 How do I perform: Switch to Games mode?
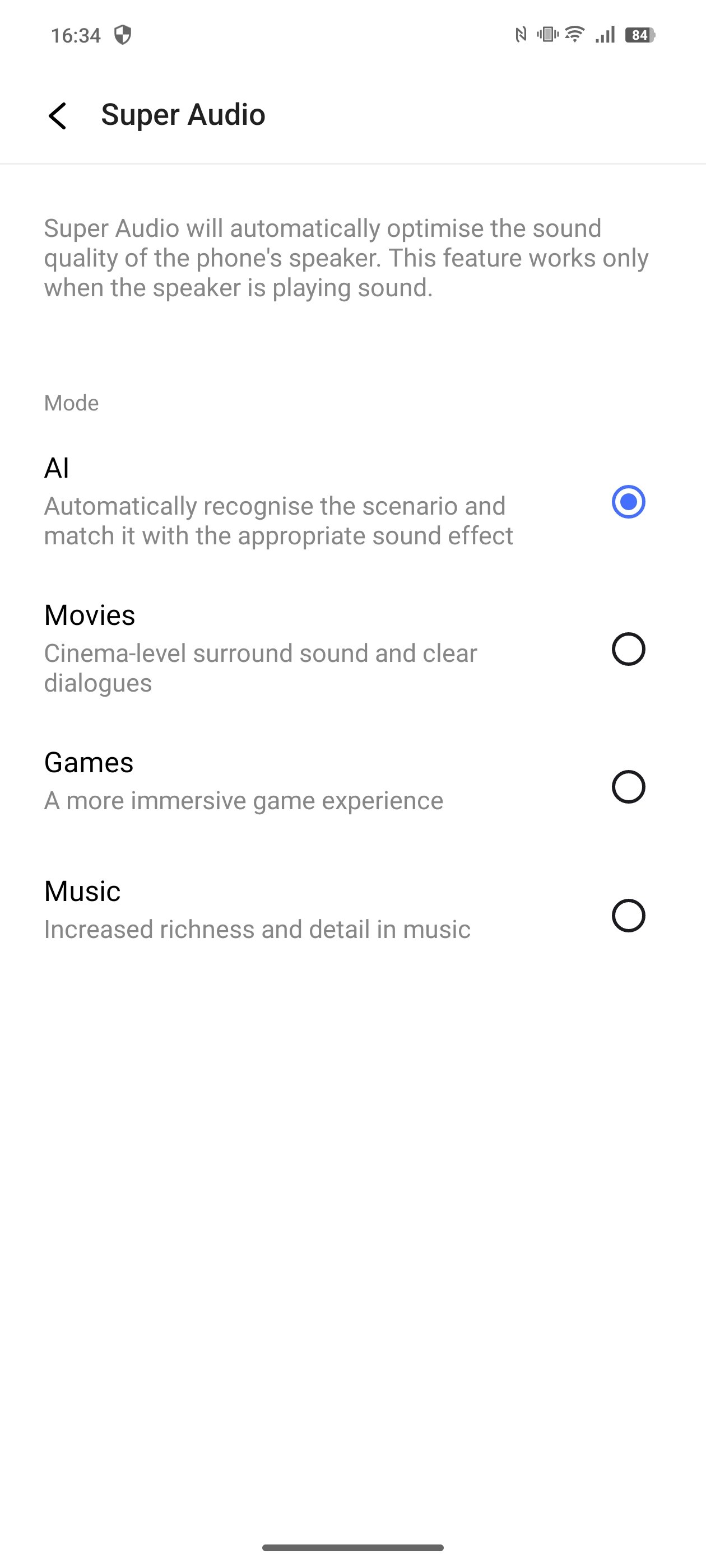point(352,786)
